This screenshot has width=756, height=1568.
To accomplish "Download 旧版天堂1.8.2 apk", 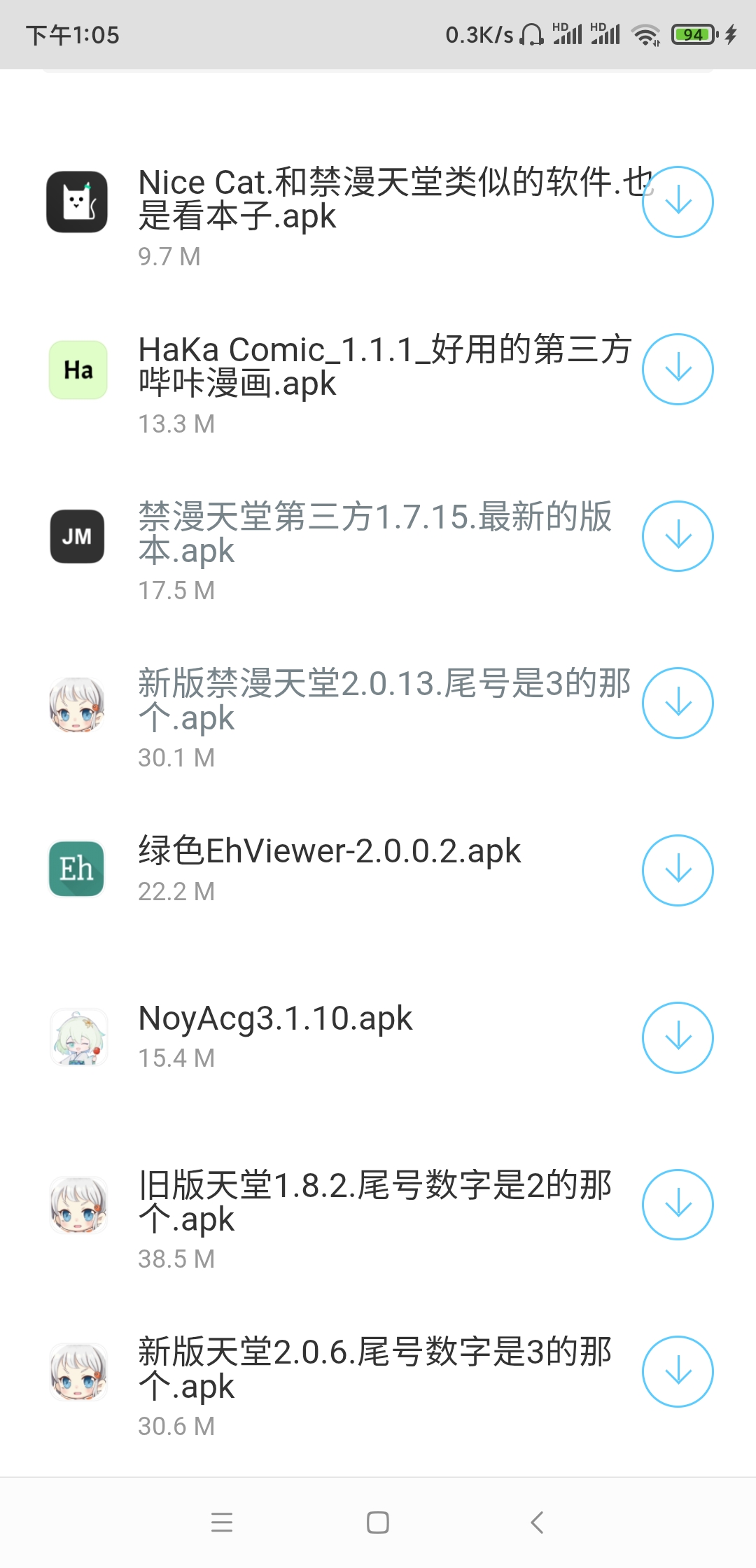I will pyautogui.click(x=678, y=1205).
